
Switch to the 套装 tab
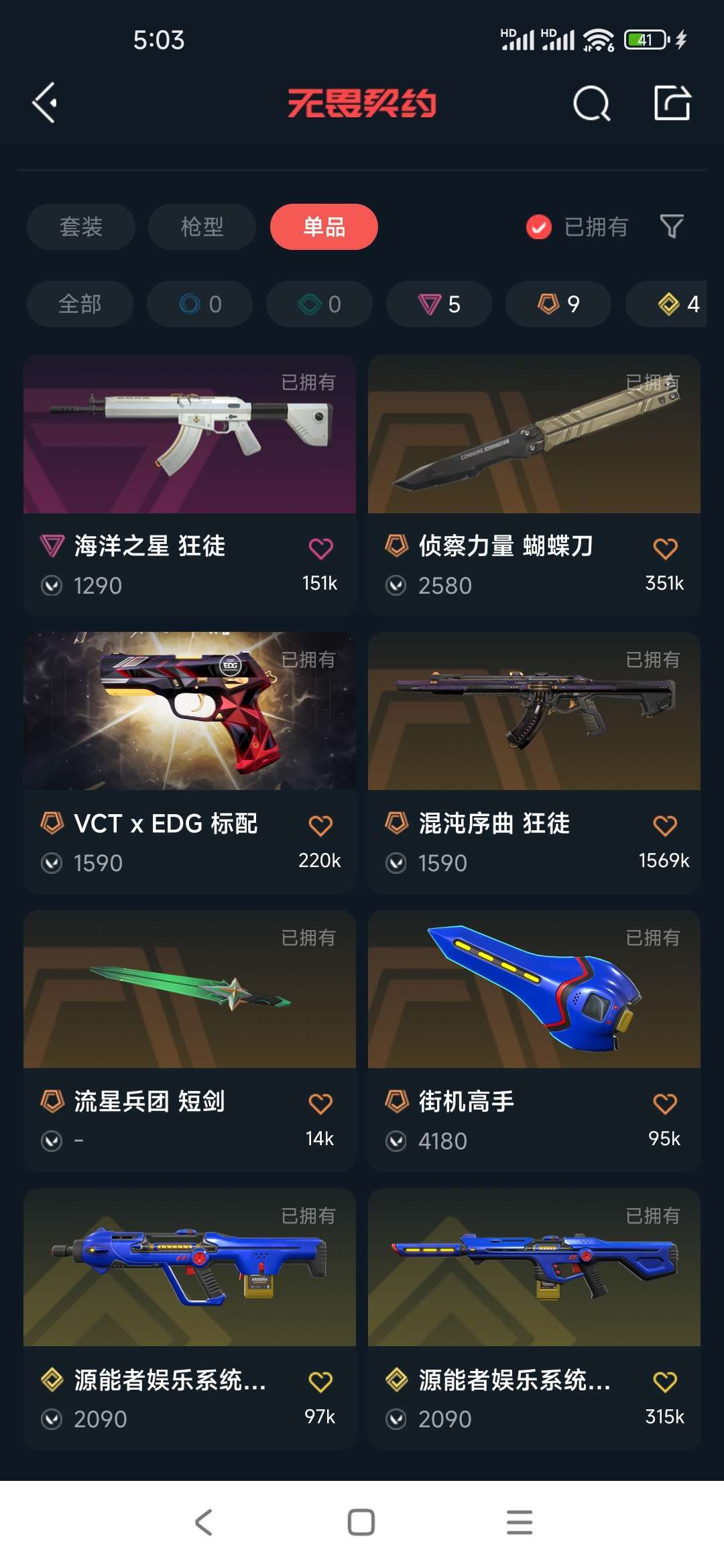[80, 227]
